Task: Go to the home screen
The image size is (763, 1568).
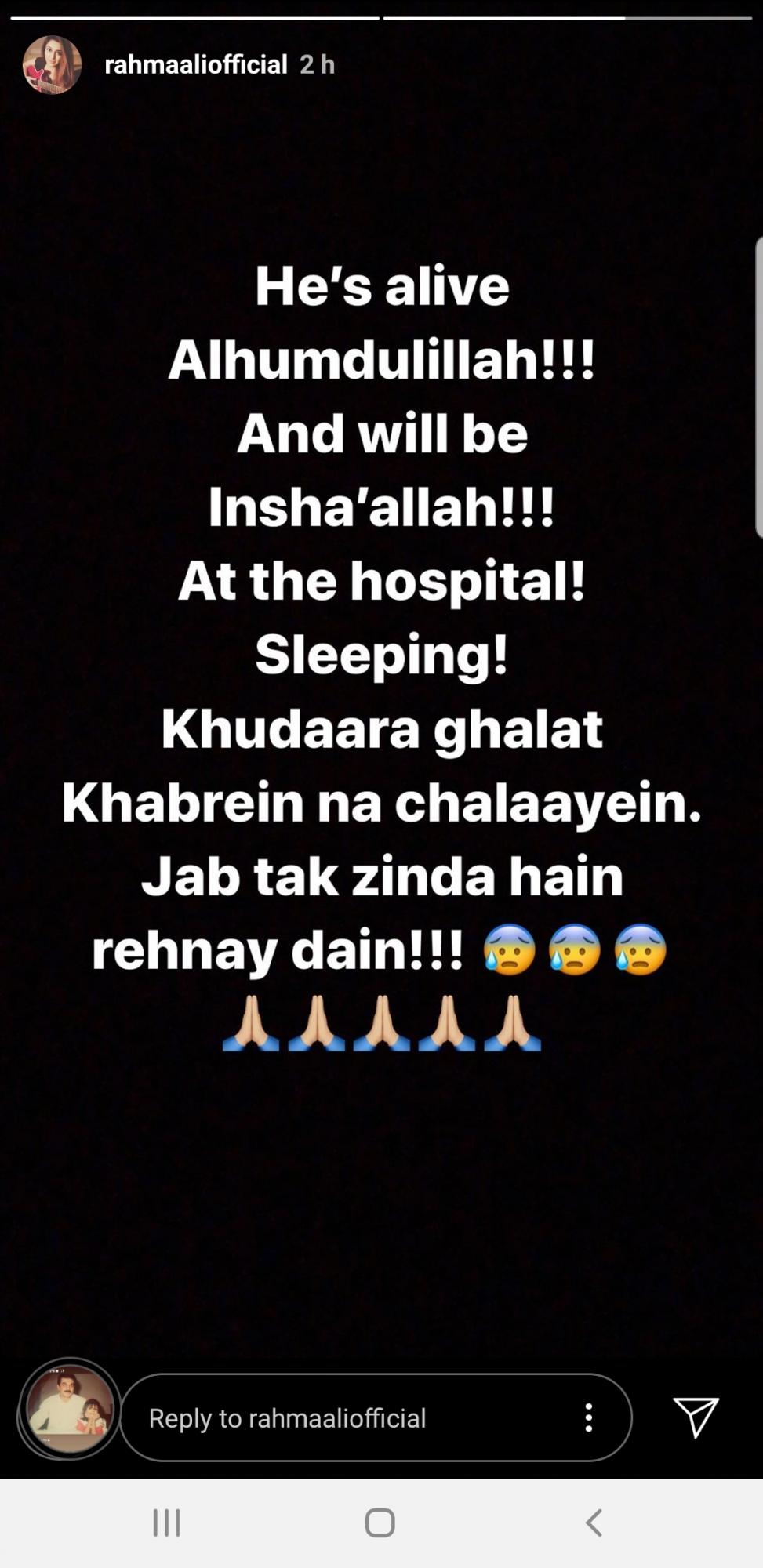Action: point(380,1523)
